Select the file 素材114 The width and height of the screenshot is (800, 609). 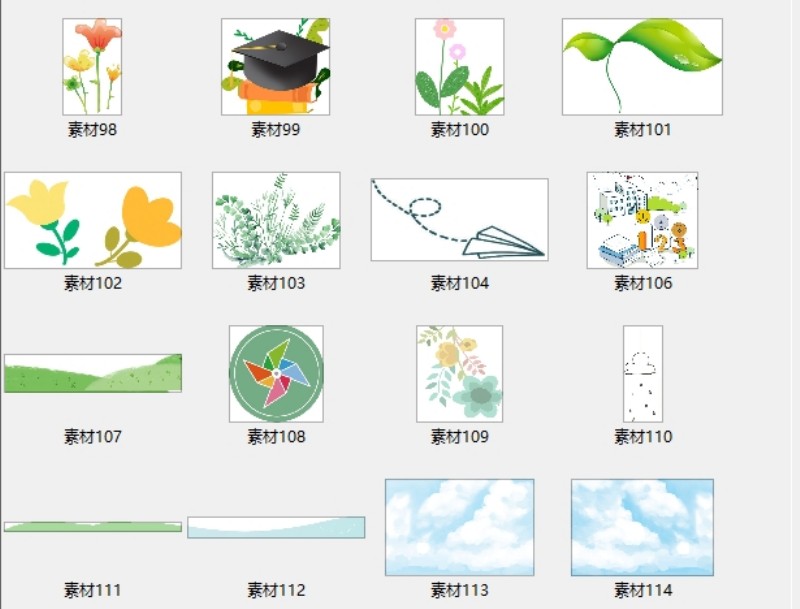pos(642,527)
